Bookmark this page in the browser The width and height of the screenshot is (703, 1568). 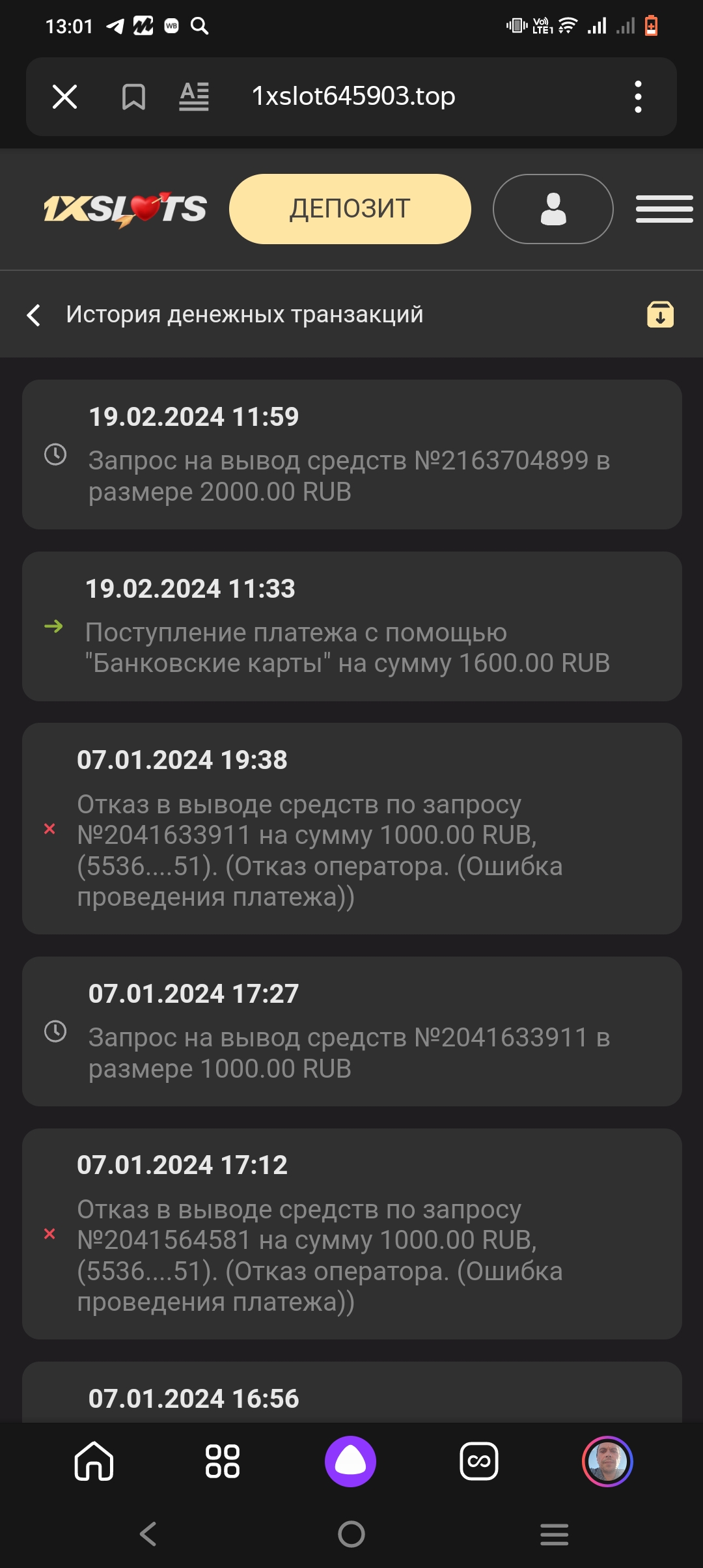pos(133,97)
